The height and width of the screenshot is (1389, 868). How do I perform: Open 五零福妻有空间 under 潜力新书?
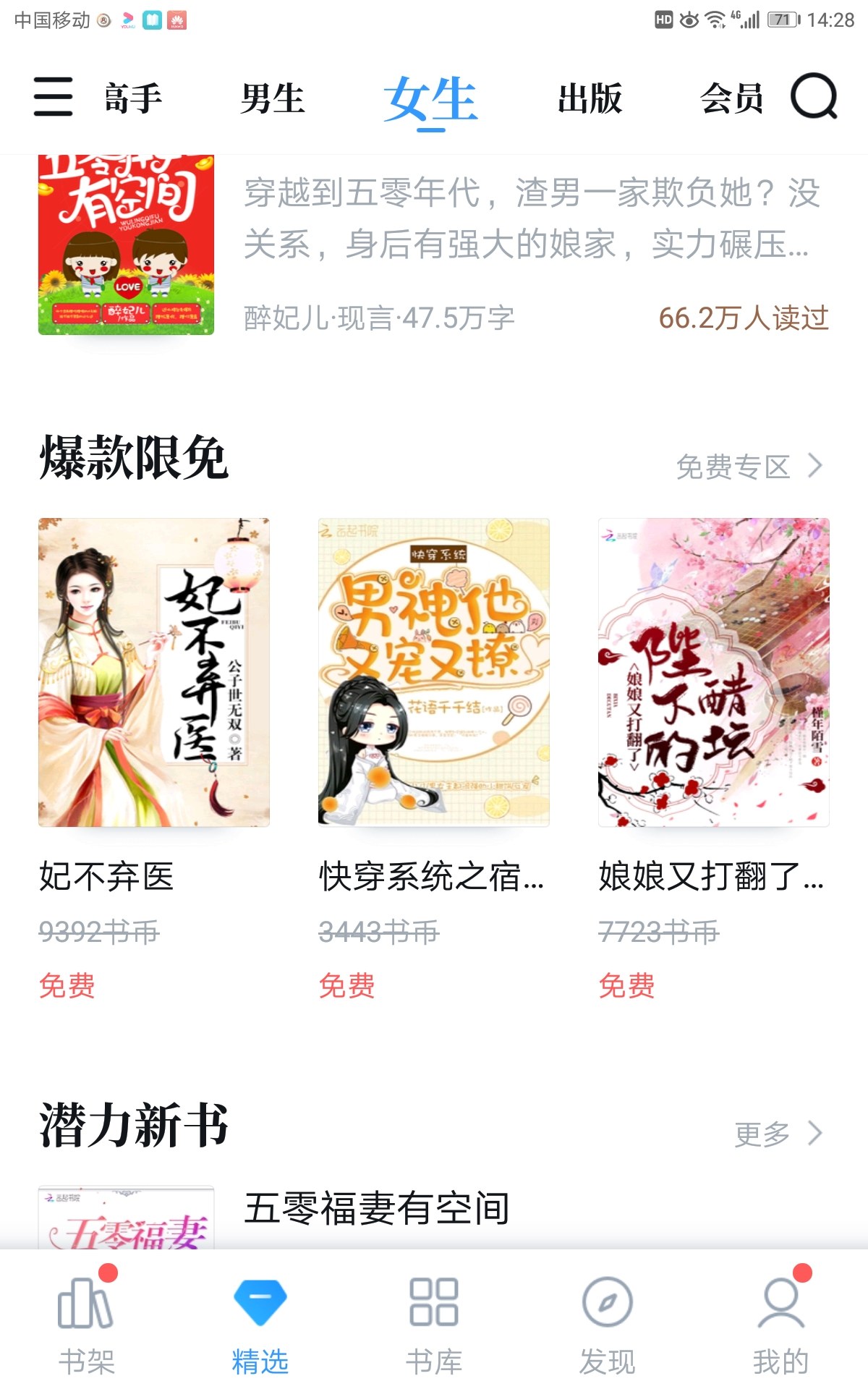pos(376,1208)
